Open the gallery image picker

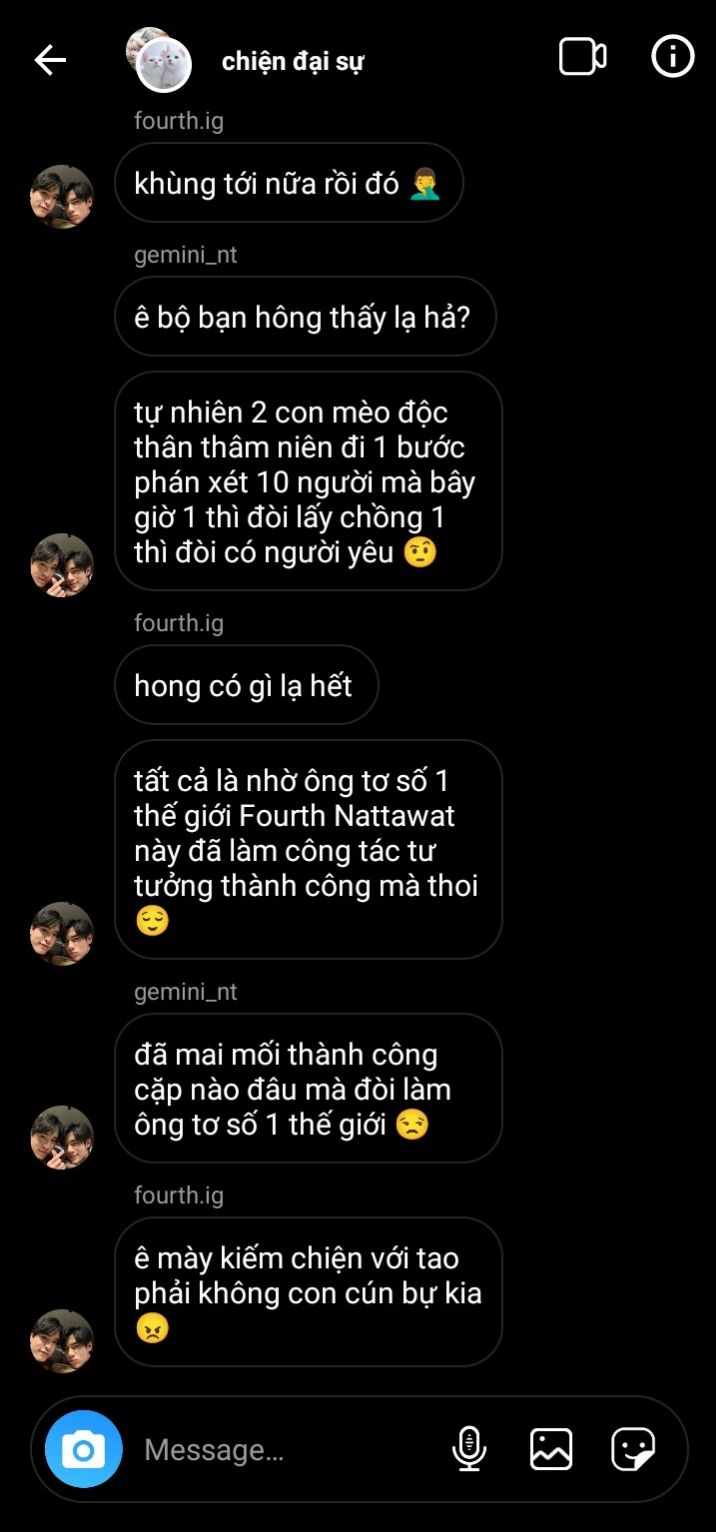[551, 1449]
